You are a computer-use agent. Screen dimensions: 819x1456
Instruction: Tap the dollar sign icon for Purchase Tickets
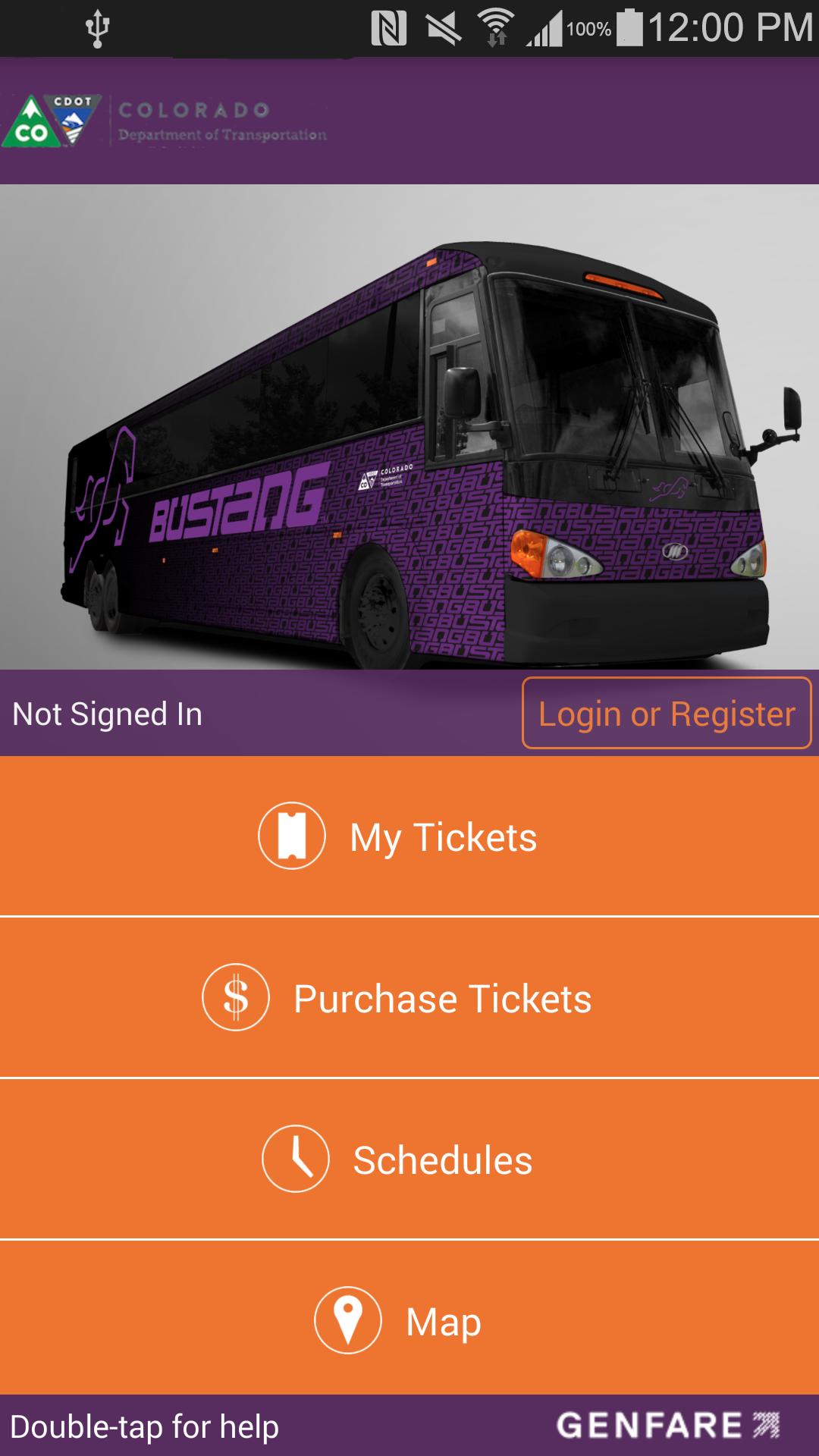point(236,999)
